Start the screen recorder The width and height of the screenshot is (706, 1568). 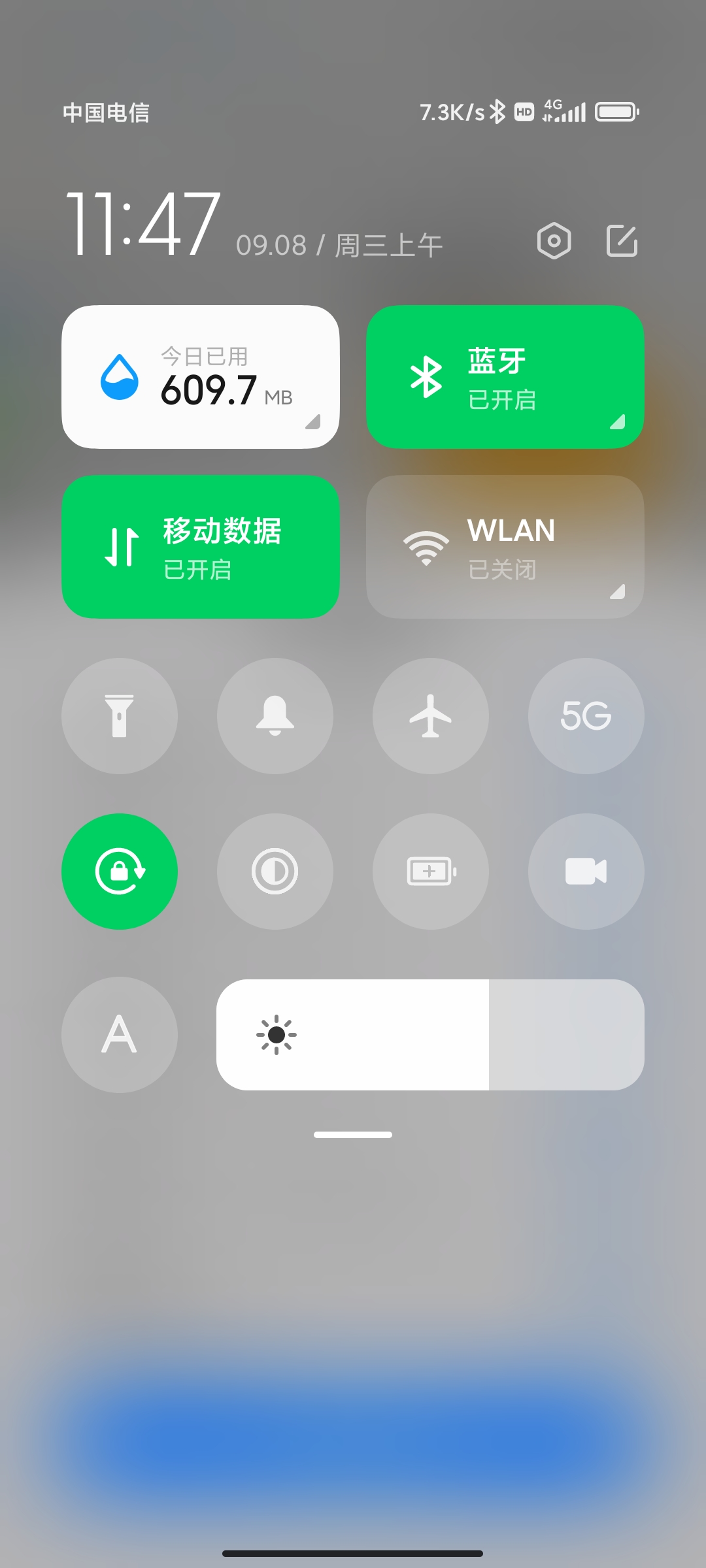click(x=586, y=872)
